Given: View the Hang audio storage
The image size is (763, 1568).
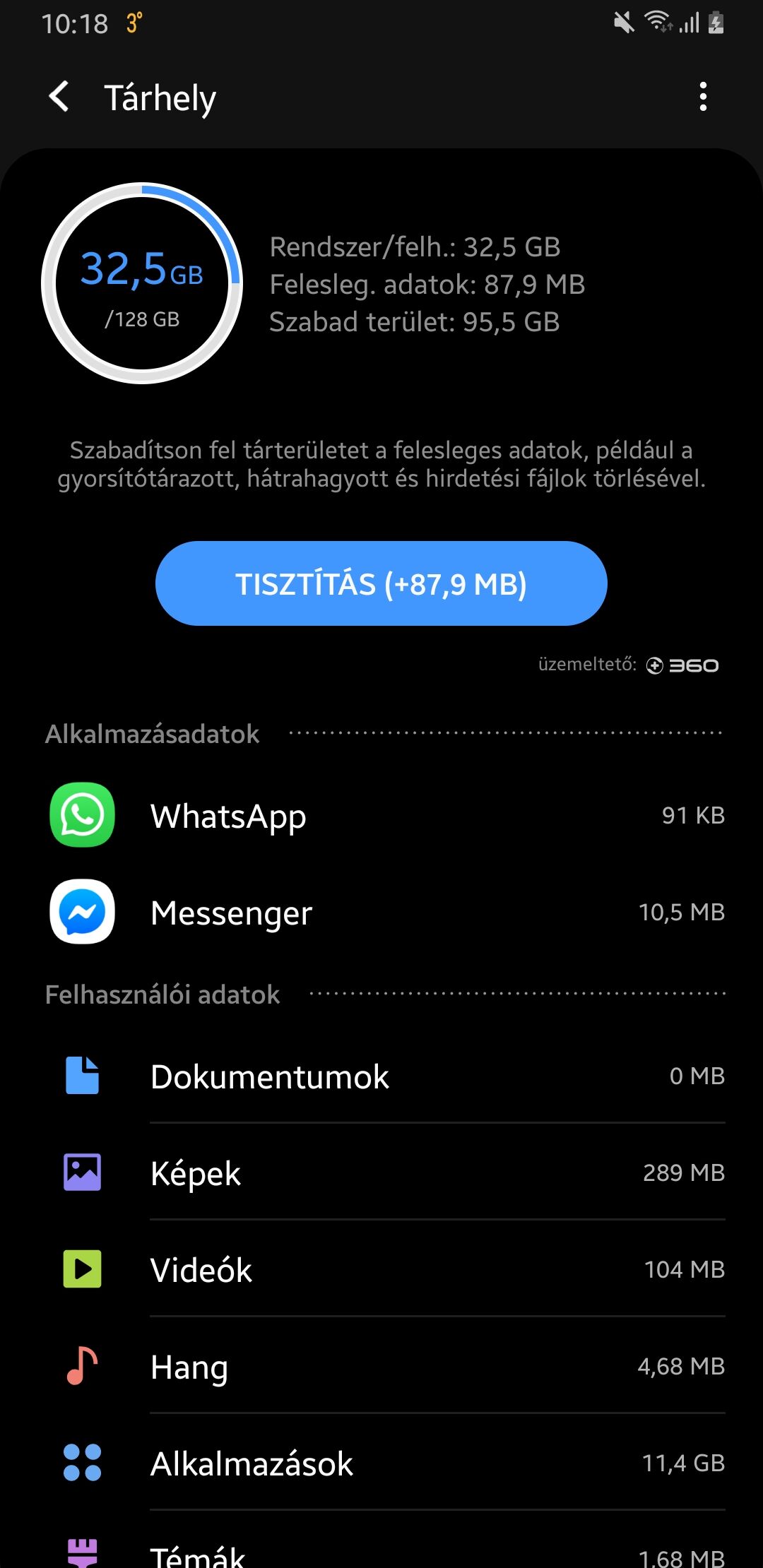Looking at the screenshot, I should click(381, 1366).
